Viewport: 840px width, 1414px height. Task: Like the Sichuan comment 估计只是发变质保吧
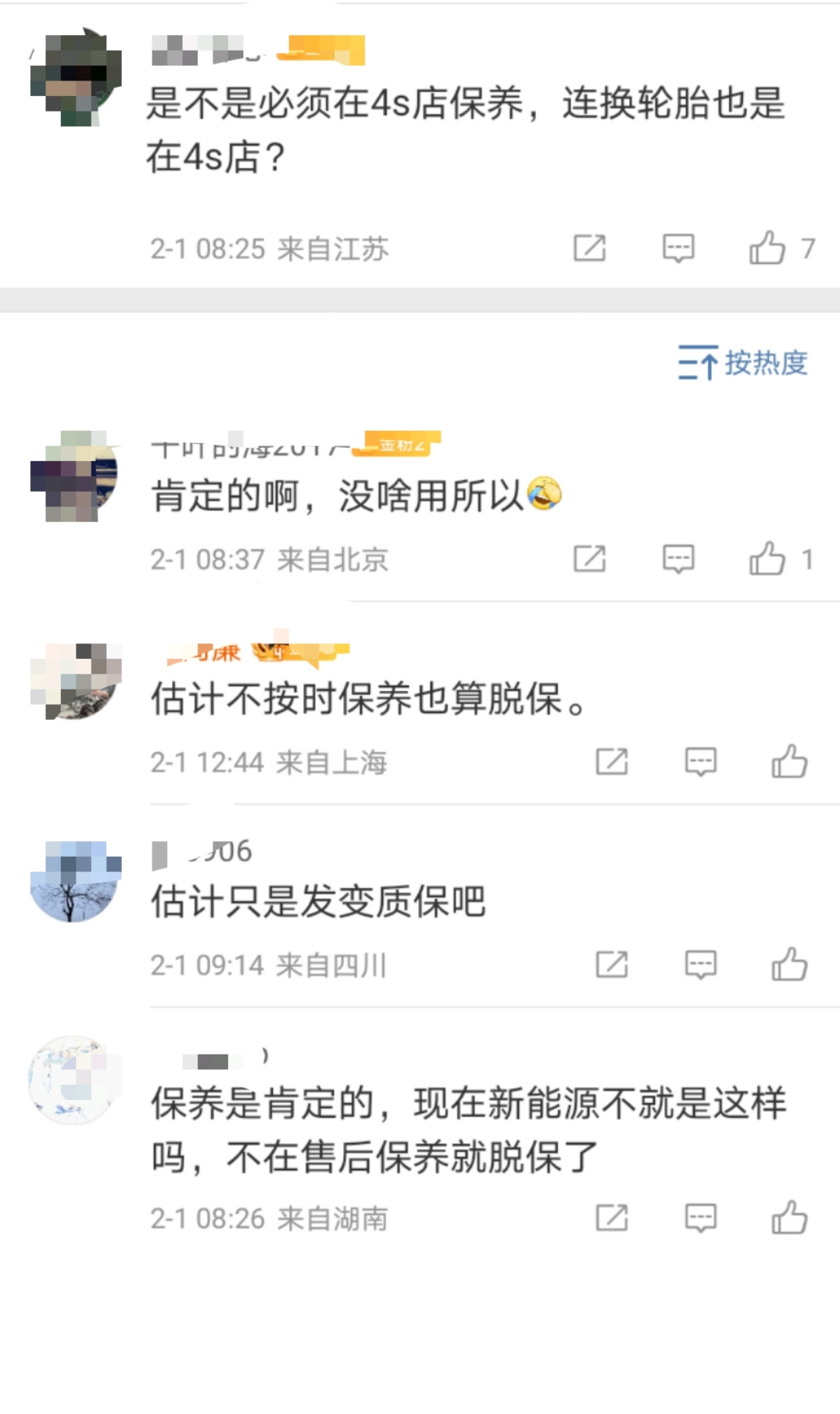[x=789, y=965]
